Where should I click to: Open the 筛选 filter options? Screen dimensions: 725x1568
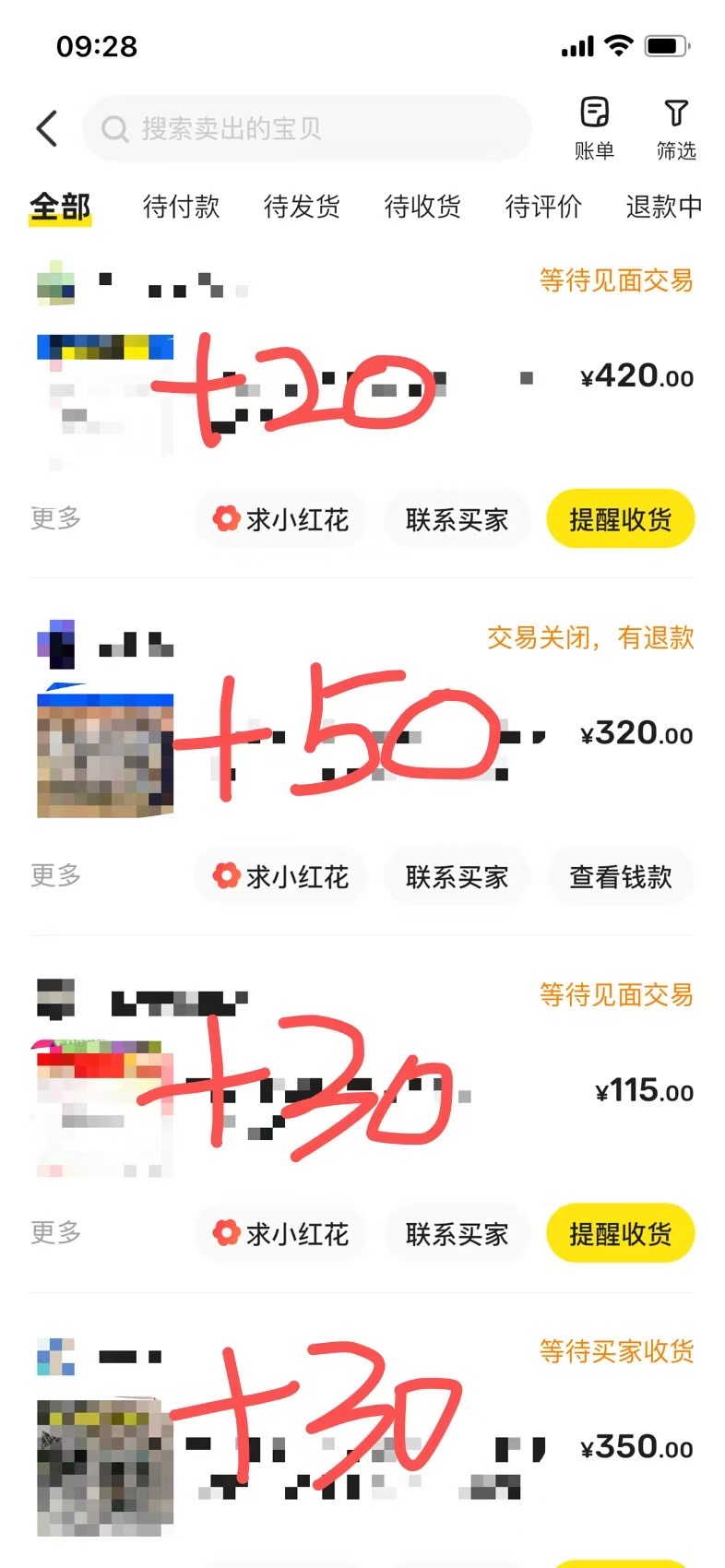pyautogui.click(x=676, y=128)
